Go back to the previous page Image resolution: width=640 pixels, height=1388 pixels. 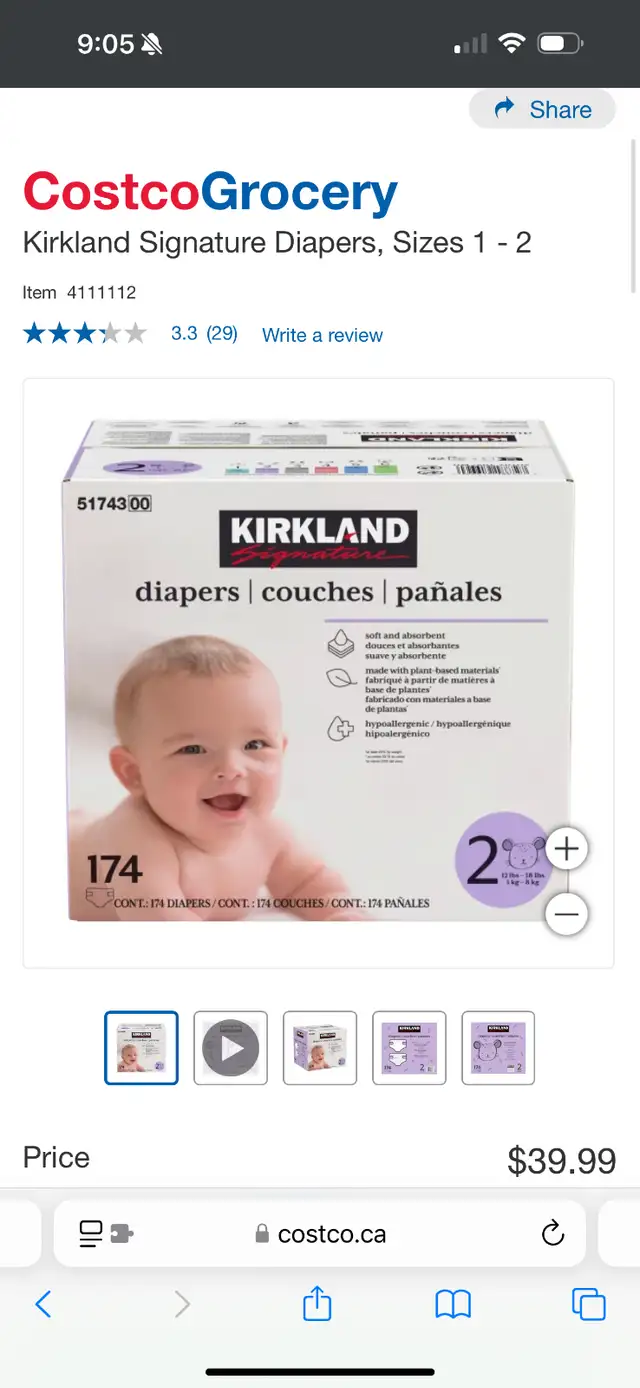coord(43,1304)
